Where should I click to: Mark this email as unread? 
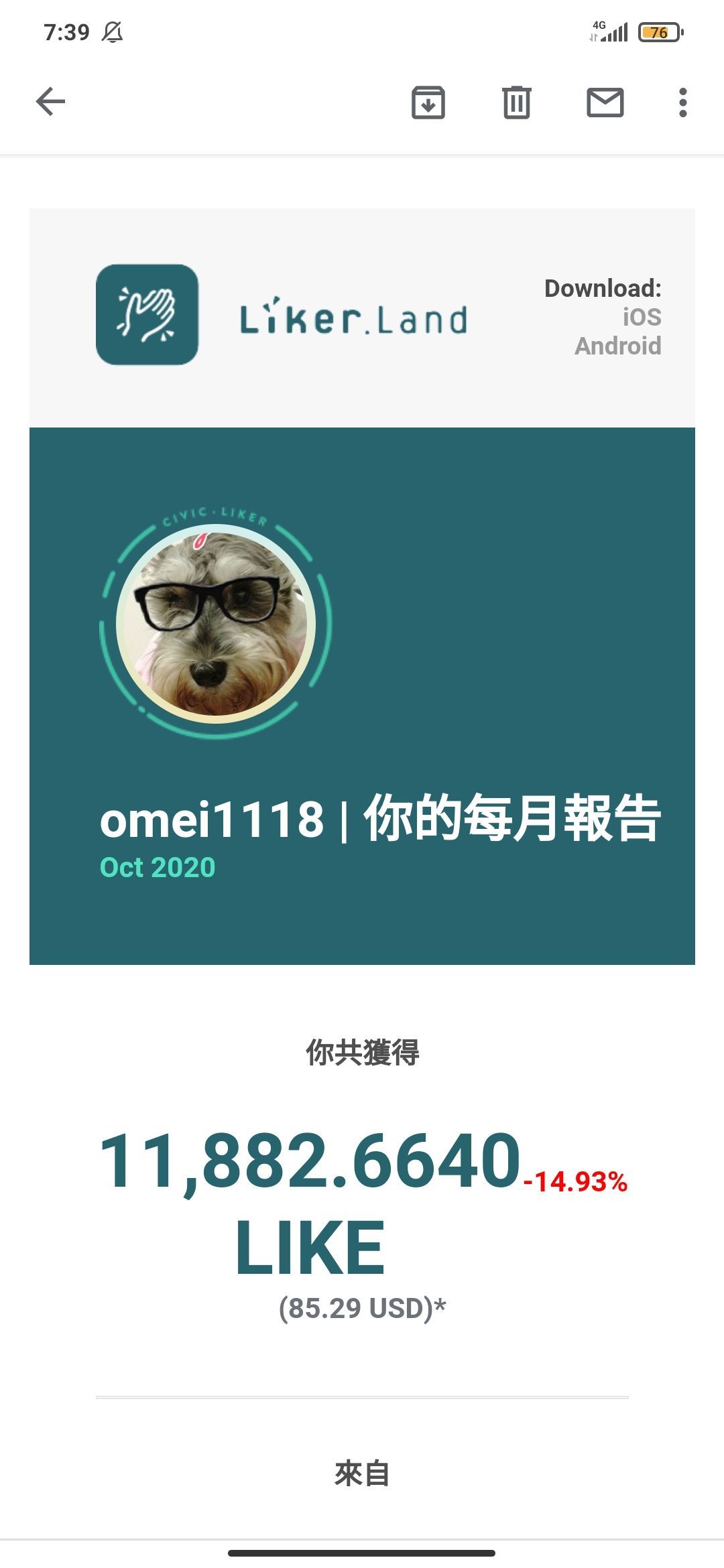[605, 103]
